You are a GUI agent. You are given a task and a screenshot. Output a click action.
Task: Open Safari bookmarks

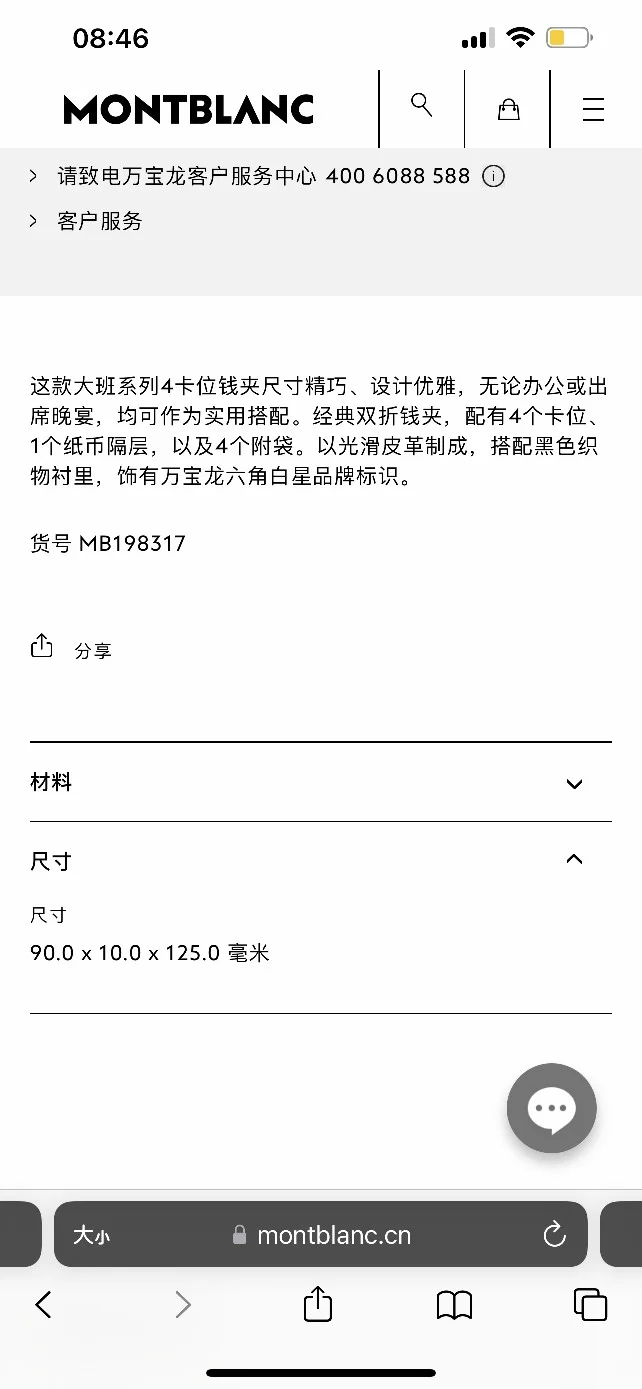click(454, 1304)
